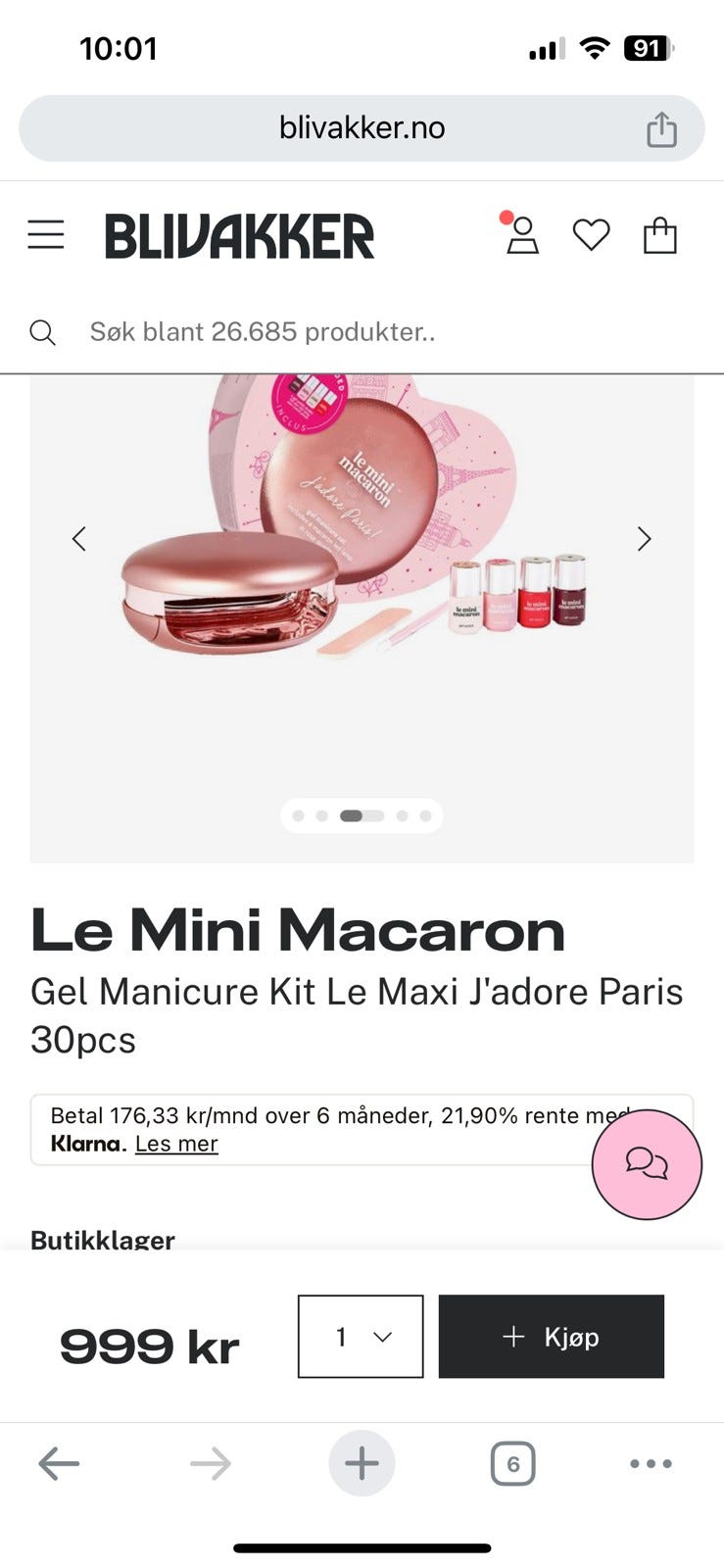Tap the blivakker.no address bar

coord(362,128)
